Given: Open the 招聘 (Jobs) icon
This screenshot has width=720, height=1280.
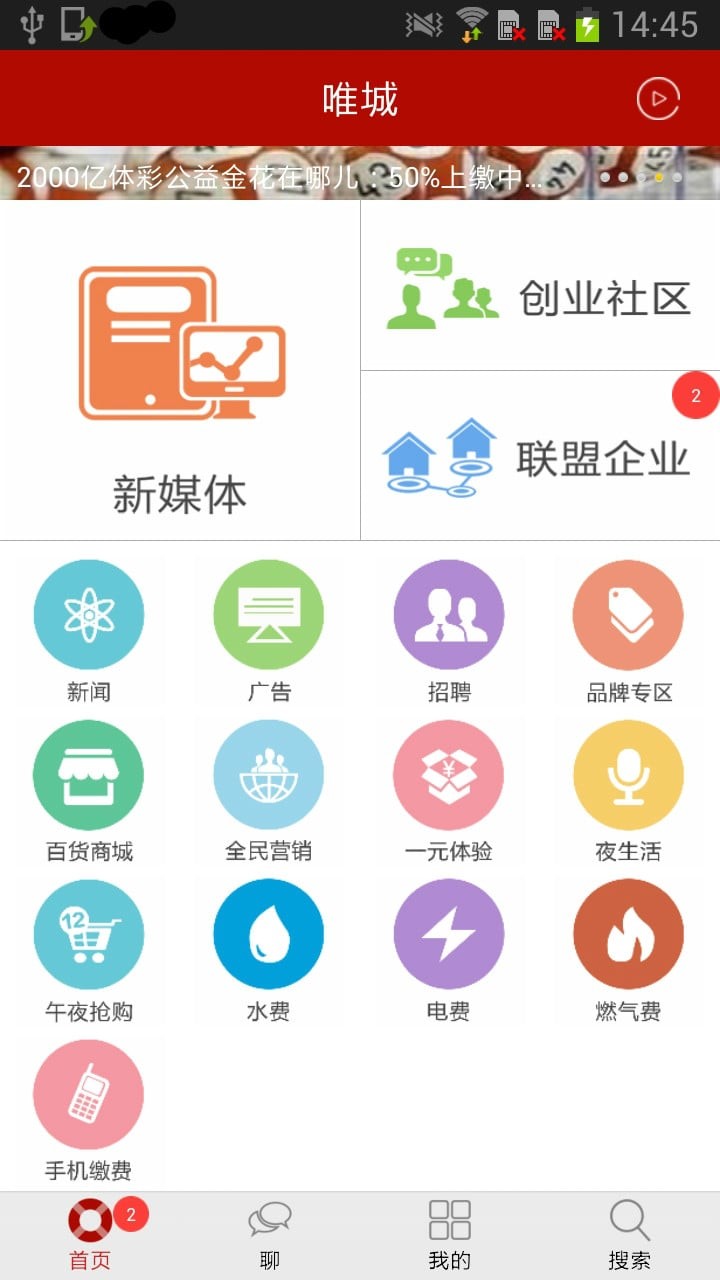Looking at the screenshot, I should [450, 615].
